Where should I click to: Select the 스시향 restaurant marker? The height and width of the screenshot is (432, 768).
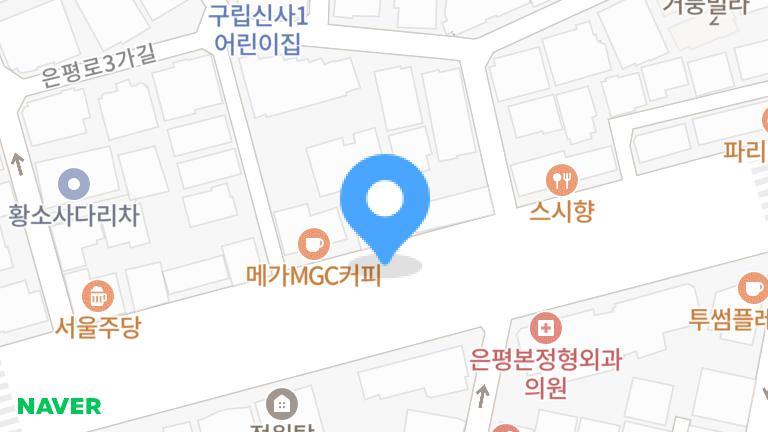(562, 180)
